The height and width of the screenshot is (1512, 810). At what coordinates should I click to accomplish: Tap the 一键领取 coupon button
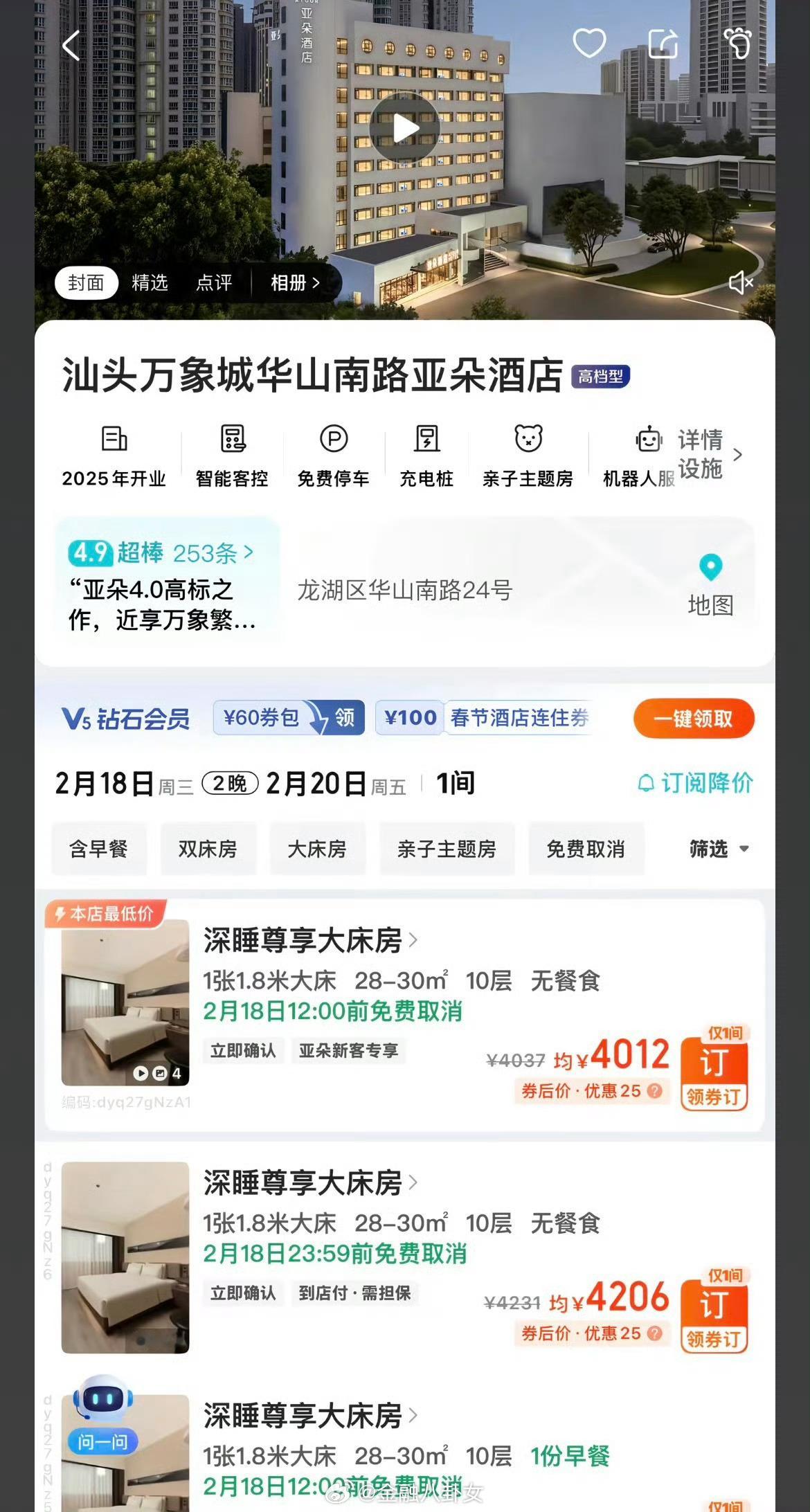[x=693, y=719]
